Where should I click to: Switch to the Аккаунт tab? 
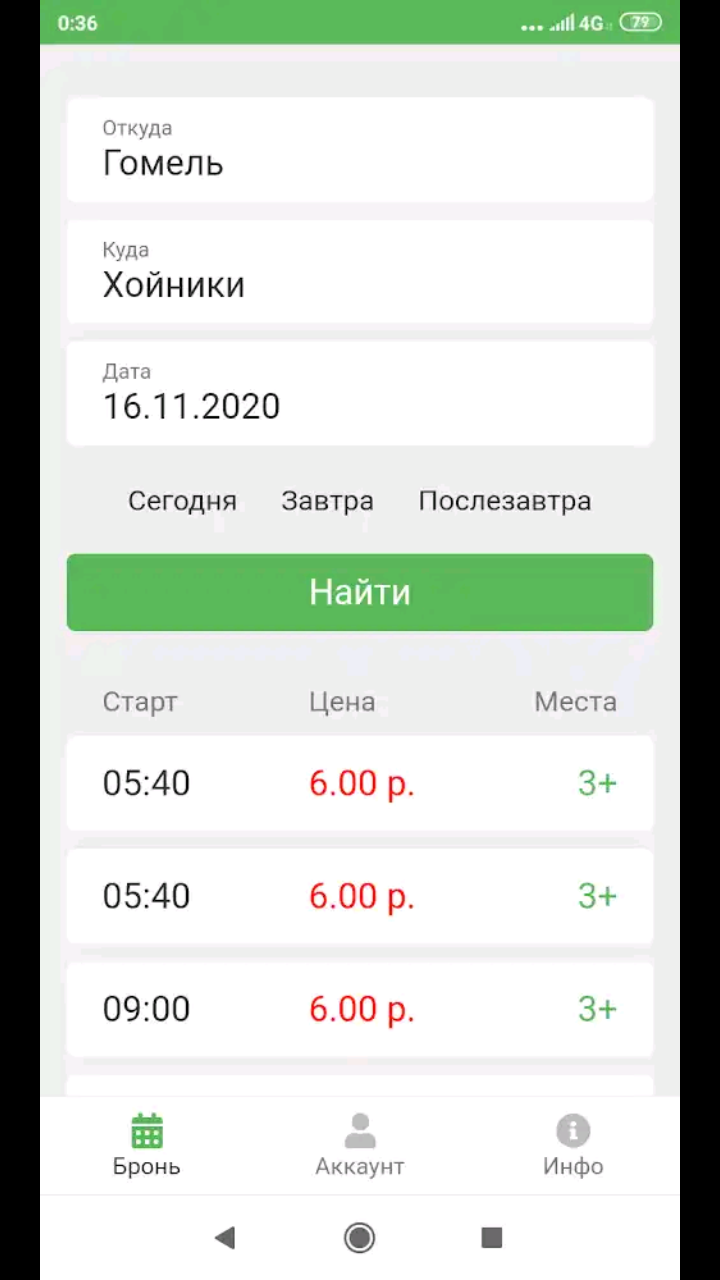coord(360,1146)
